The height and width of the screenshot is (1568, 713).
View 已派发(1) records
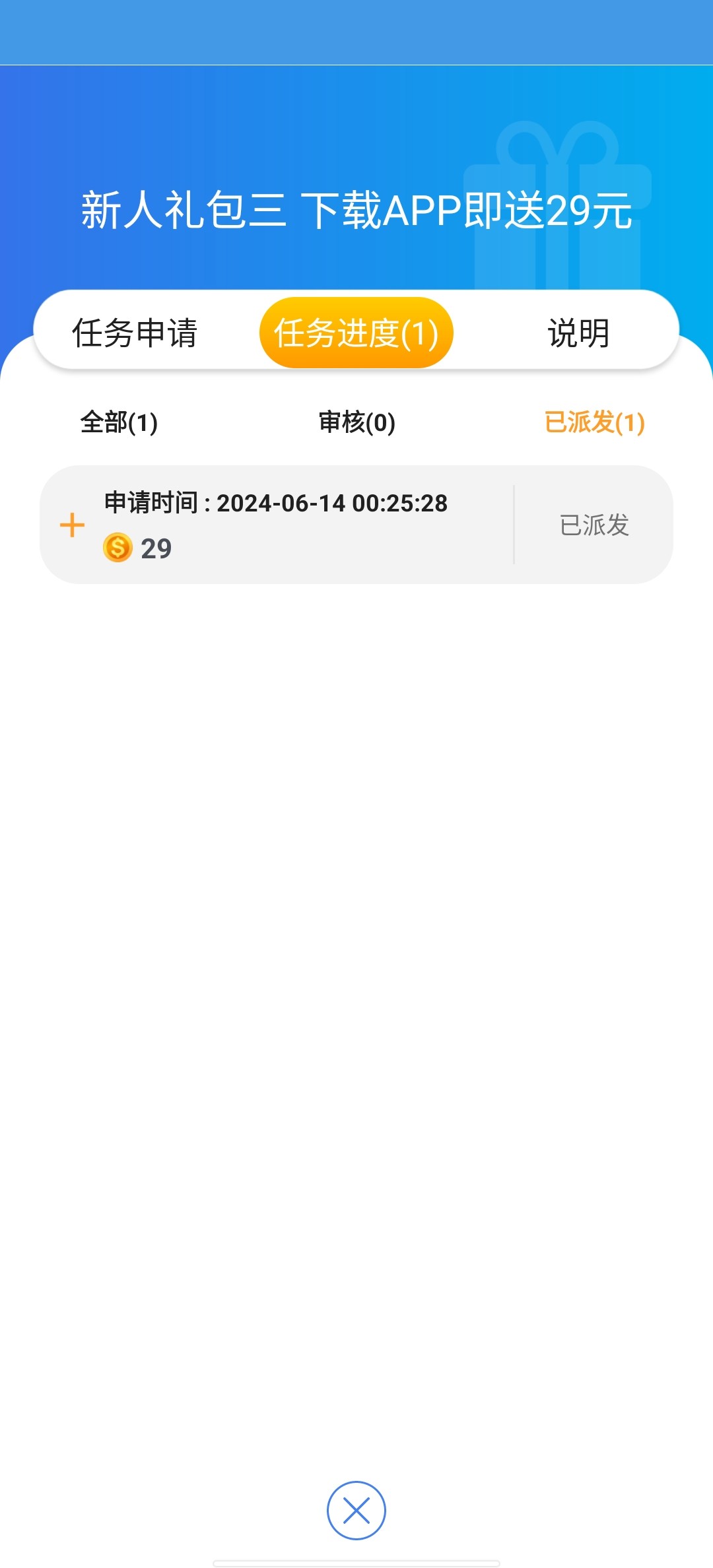[594, 422]
